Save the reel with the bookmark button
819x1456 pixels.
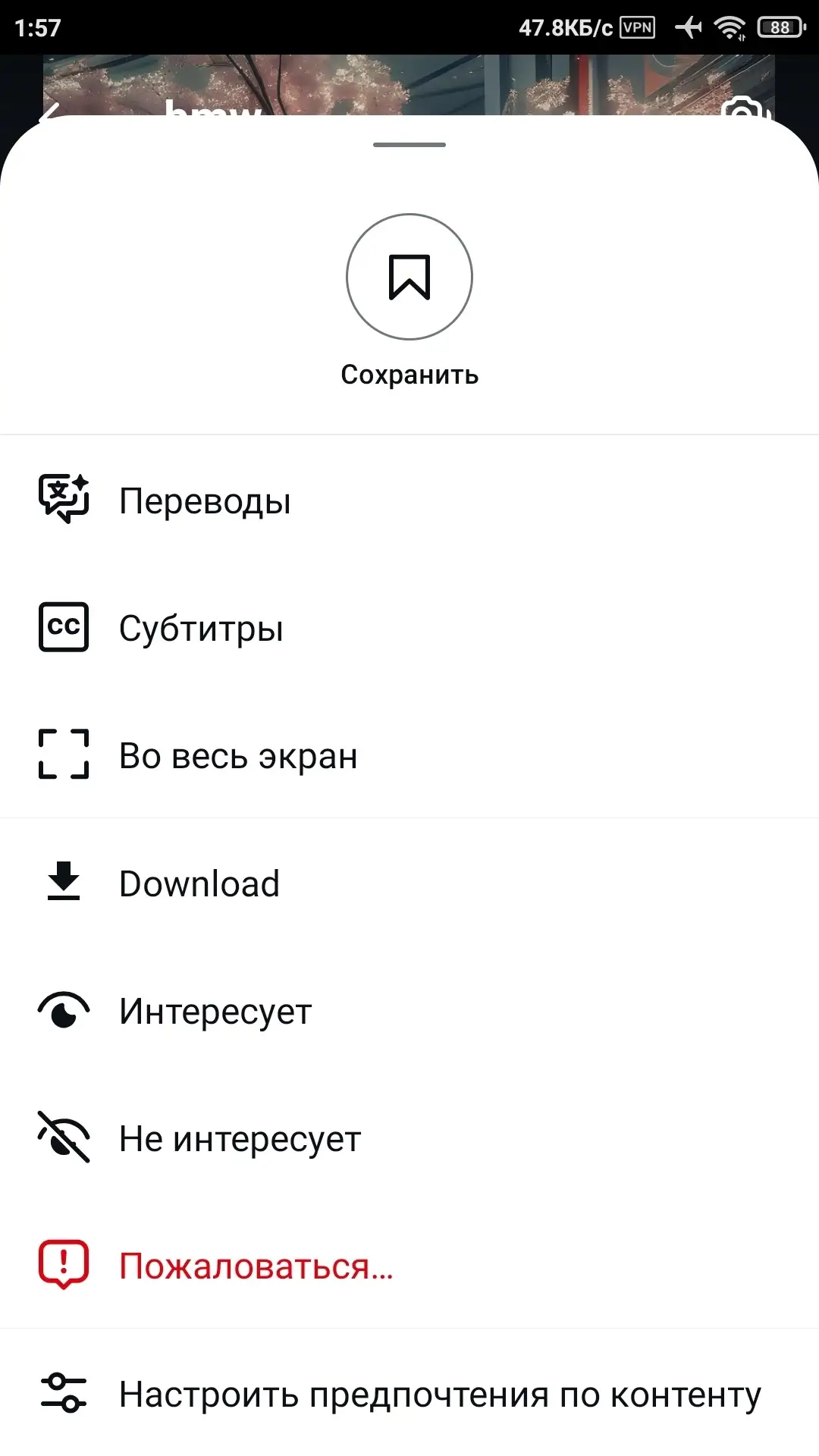(409, 278)
